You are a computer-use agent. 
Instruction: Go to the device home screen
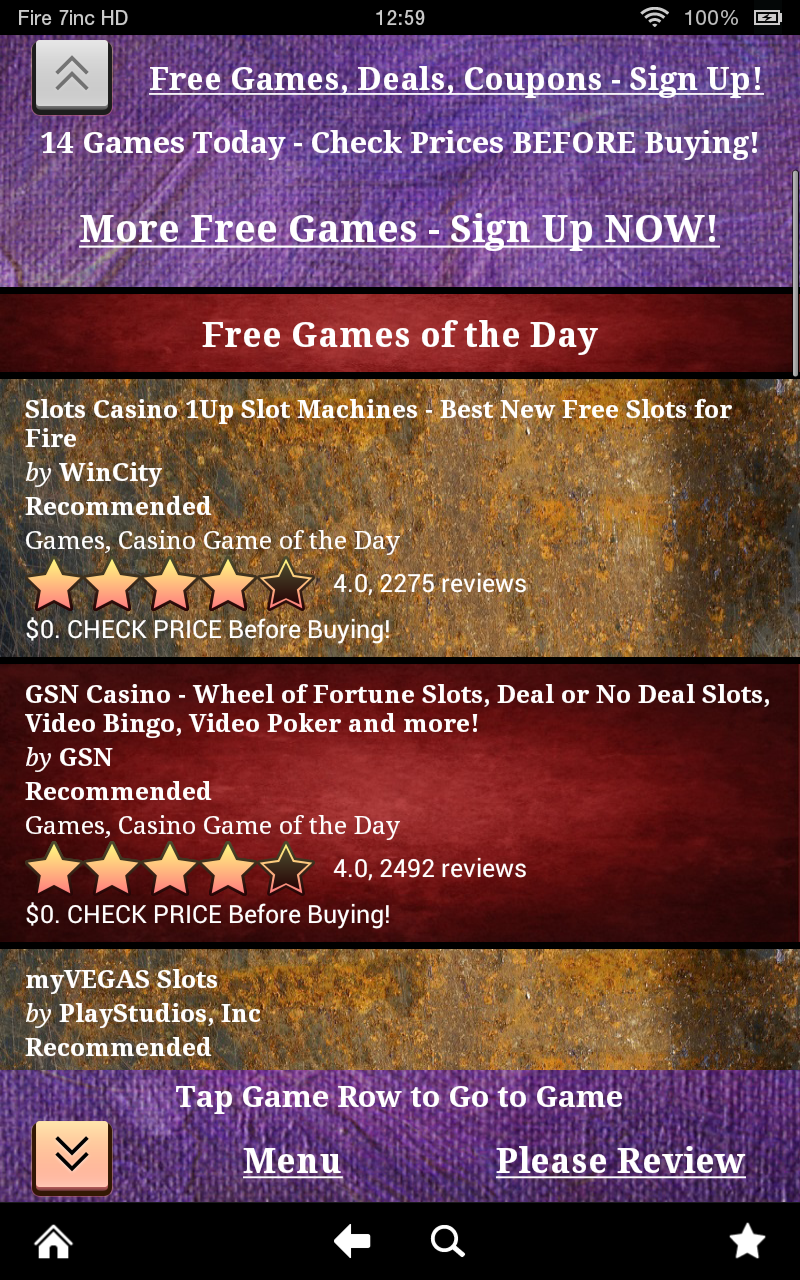53,1242
